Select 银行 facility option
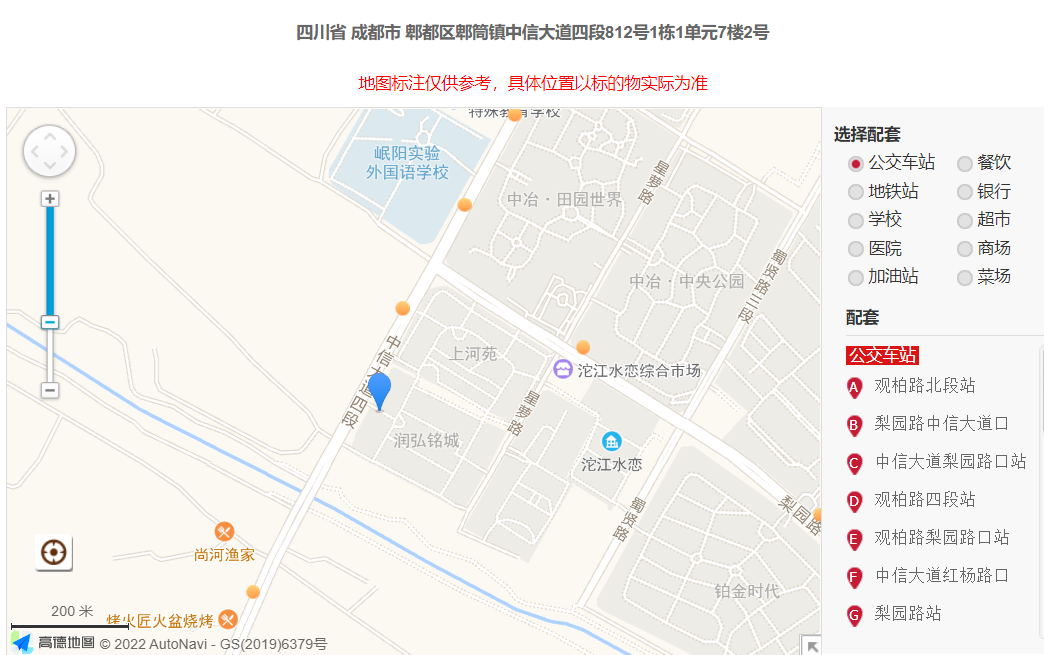 pyautogui.click(x=965, y=192)
